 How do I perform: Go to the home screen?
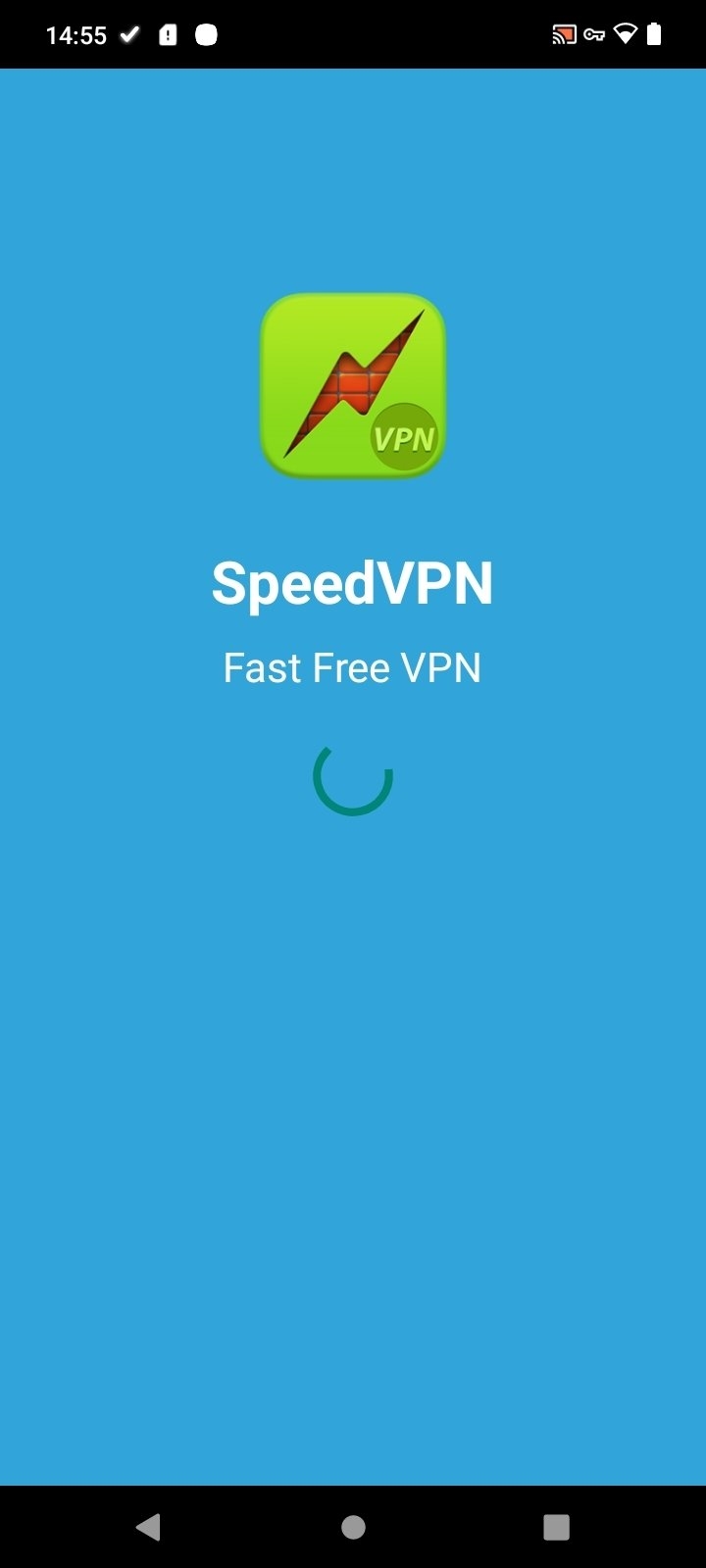pyautogui.click(x=353, y=1526)
